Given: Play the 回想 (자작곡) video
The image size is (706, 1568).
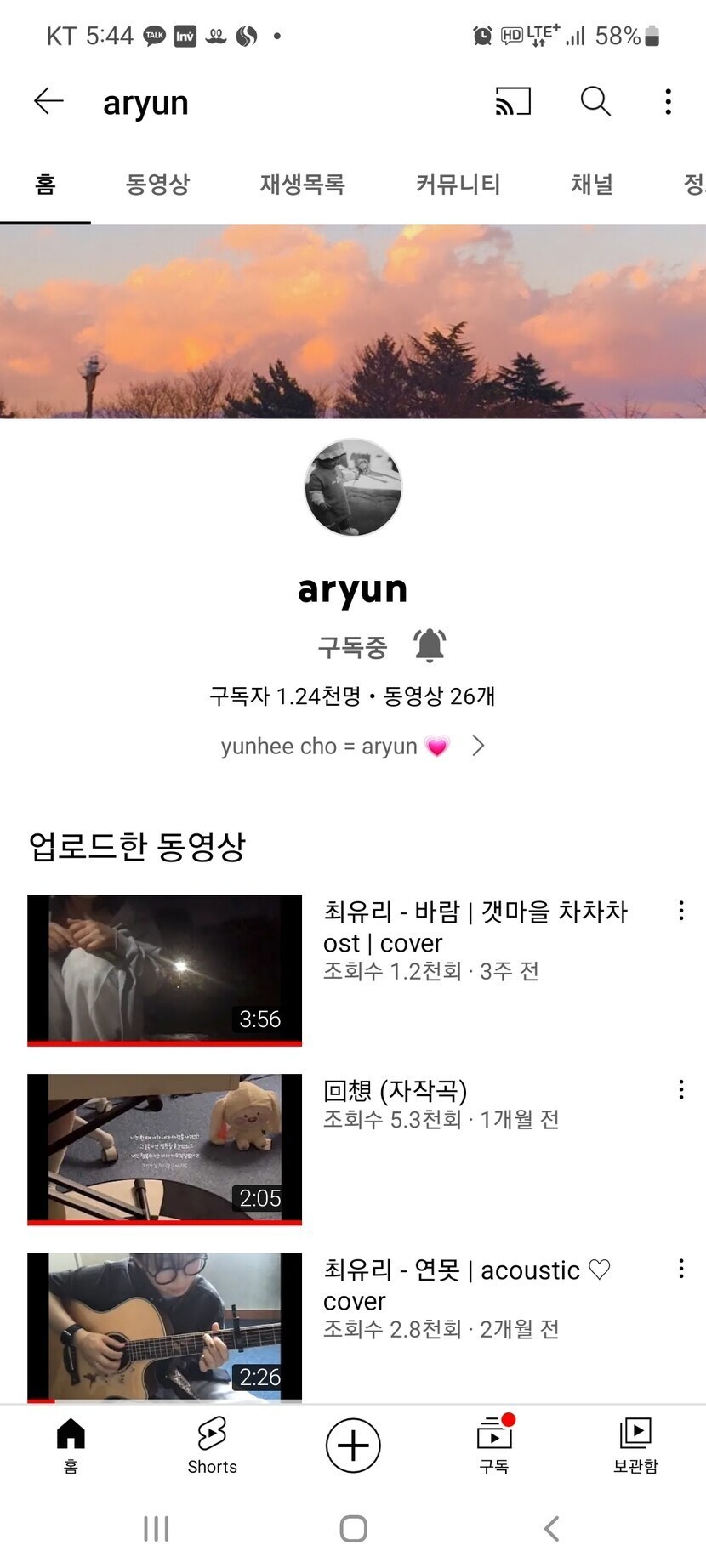Looking at the screenshot, I should (x=165, y=1149).
